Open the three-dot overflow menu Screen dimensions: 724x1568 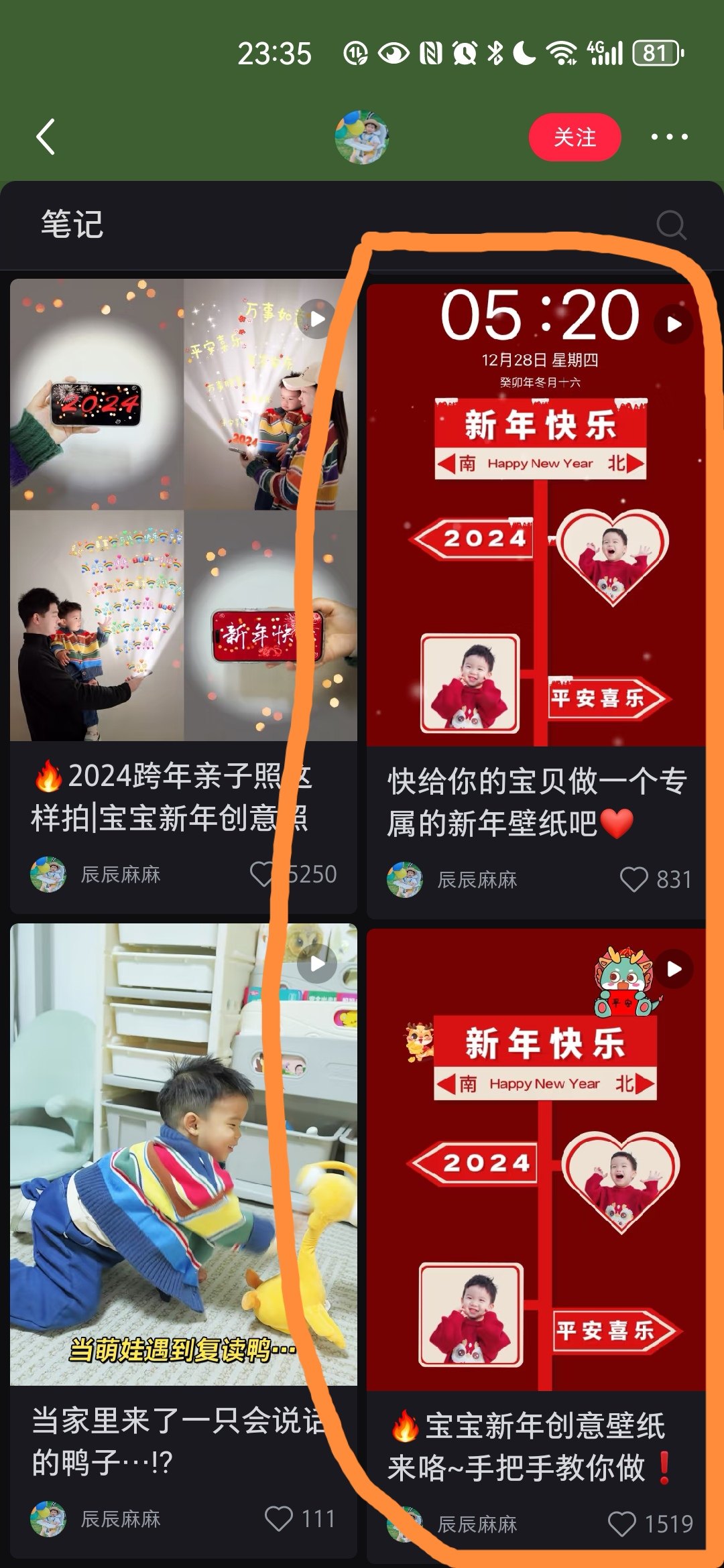(x=669, y=137)
